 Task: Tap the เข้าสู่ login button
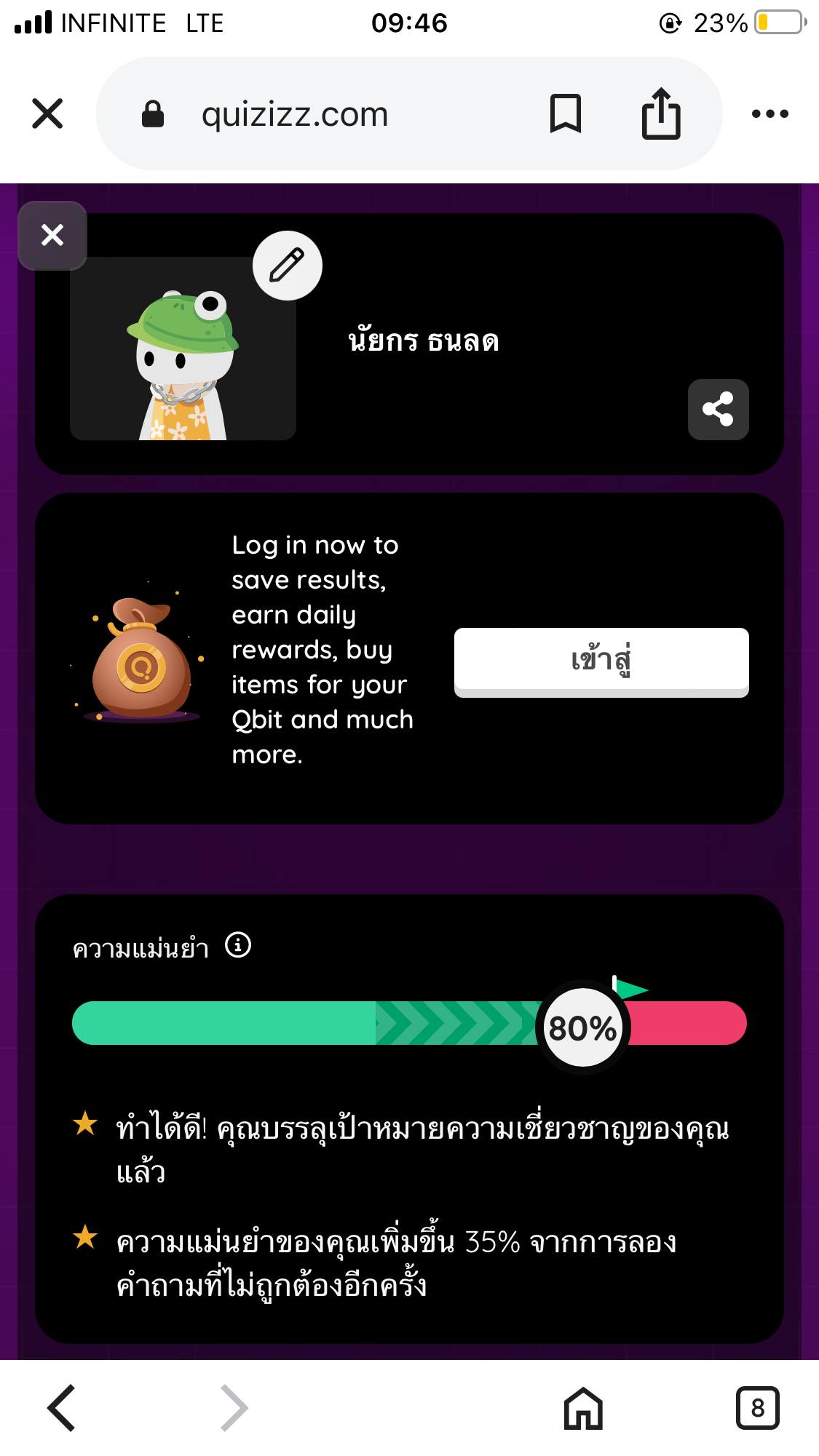coord(601,661)
